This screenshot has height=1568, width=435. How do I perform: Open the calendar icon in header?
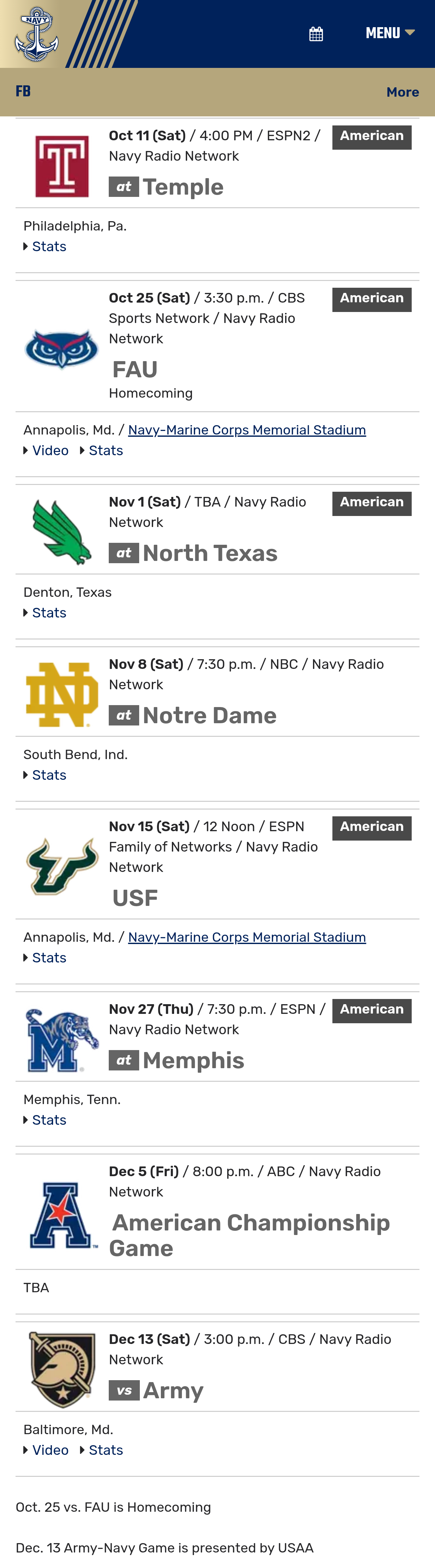[316, 34]
